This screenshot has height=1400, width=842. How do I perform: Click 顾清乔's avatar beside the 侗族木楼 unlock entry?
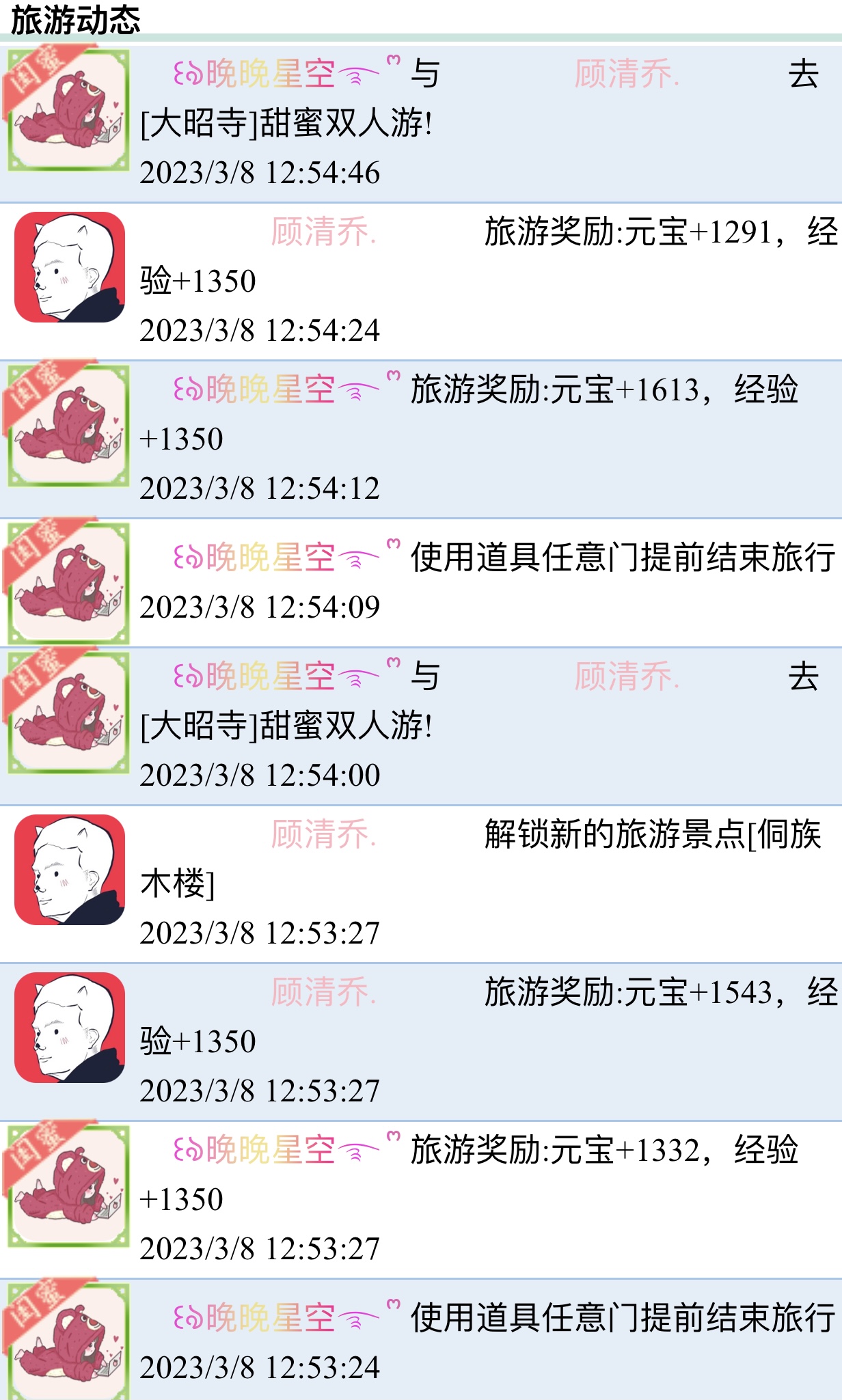pos(68,868)
